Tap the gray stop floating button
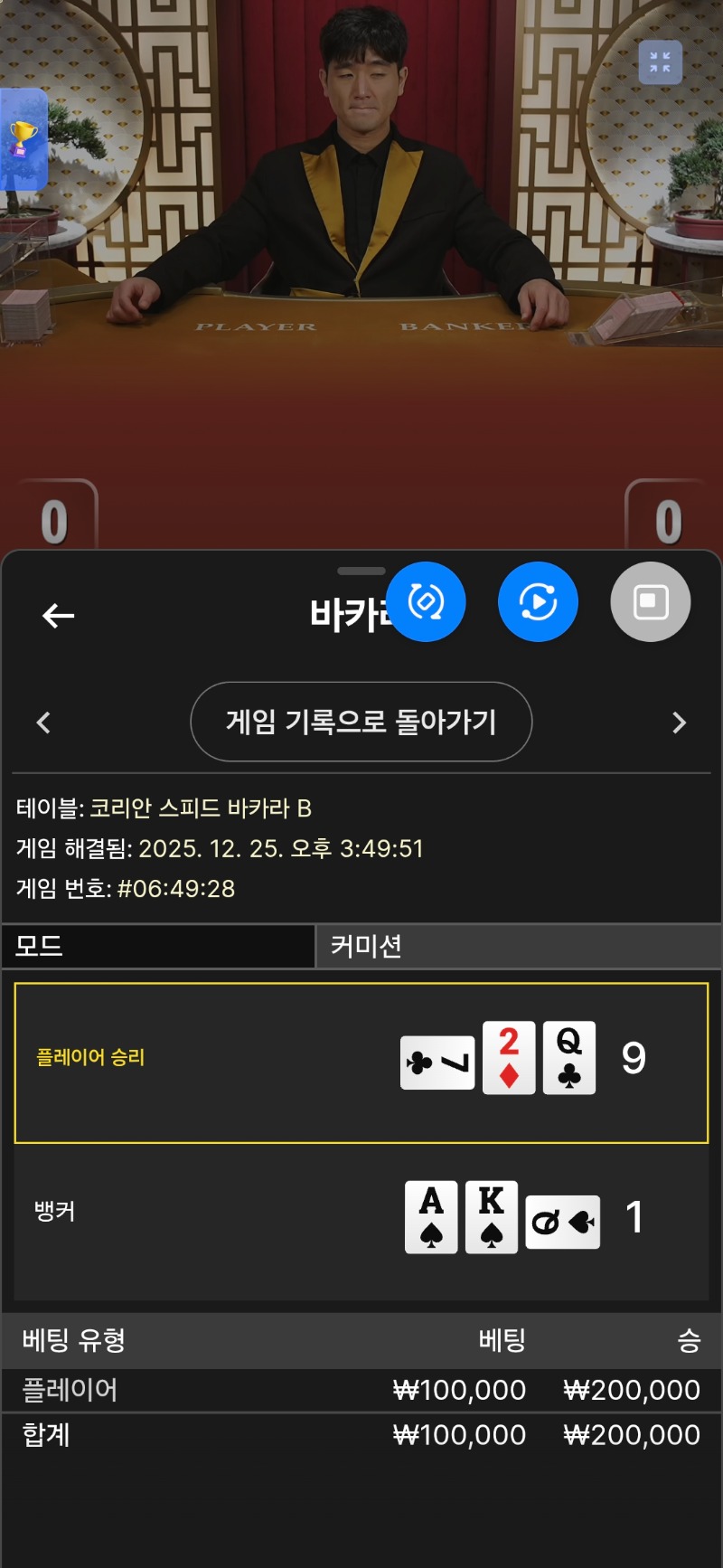The height and width of the screenshot is (1568, 723). pyautogui.click(x=650, y=602)
